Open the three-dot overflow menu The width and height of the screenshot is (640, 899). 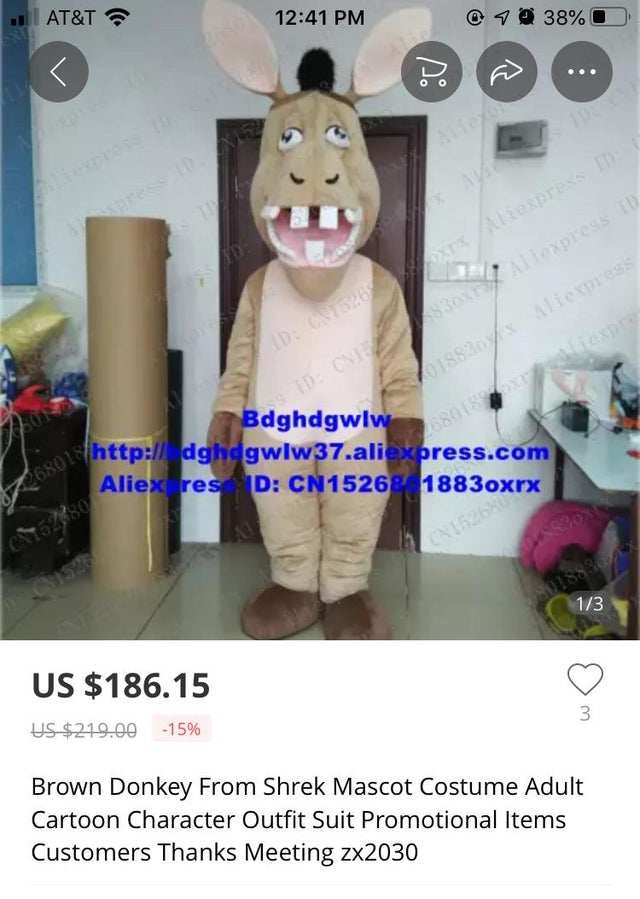click(582, 72)
